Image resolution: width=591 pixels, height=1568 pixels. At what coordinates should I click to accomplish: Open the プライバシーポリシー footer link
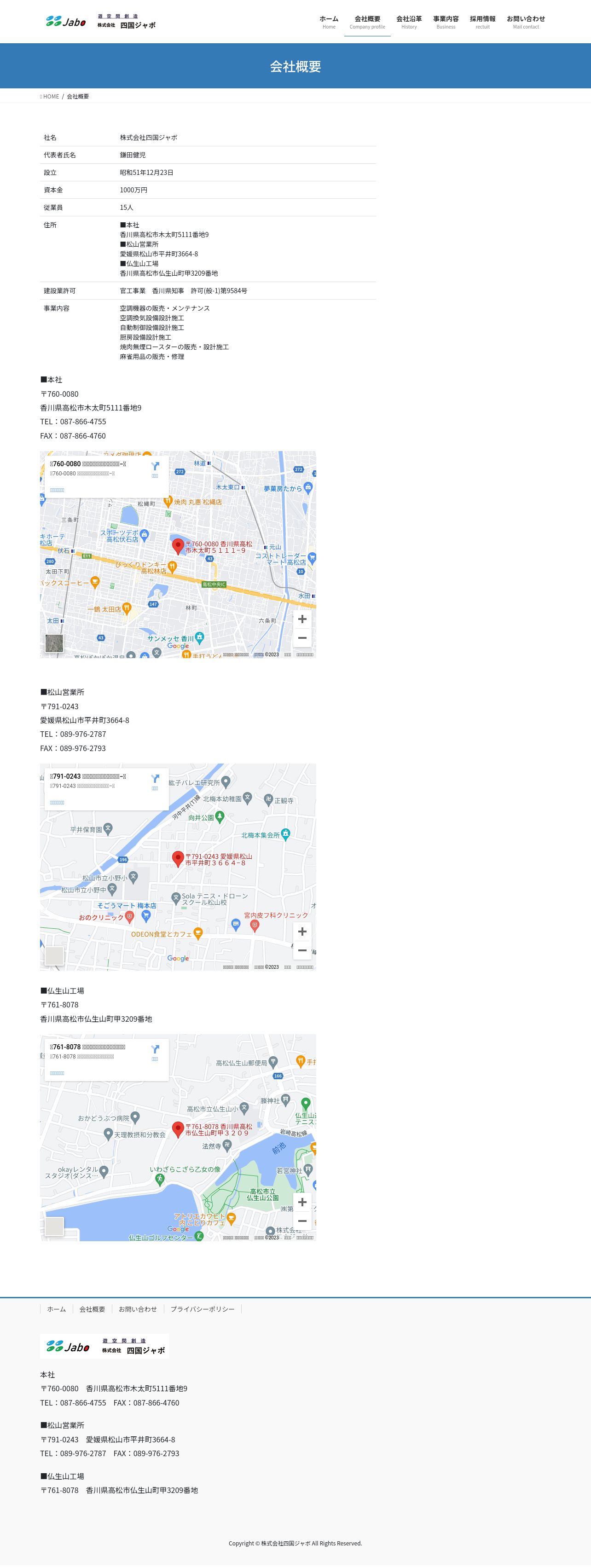point(202,1309)
